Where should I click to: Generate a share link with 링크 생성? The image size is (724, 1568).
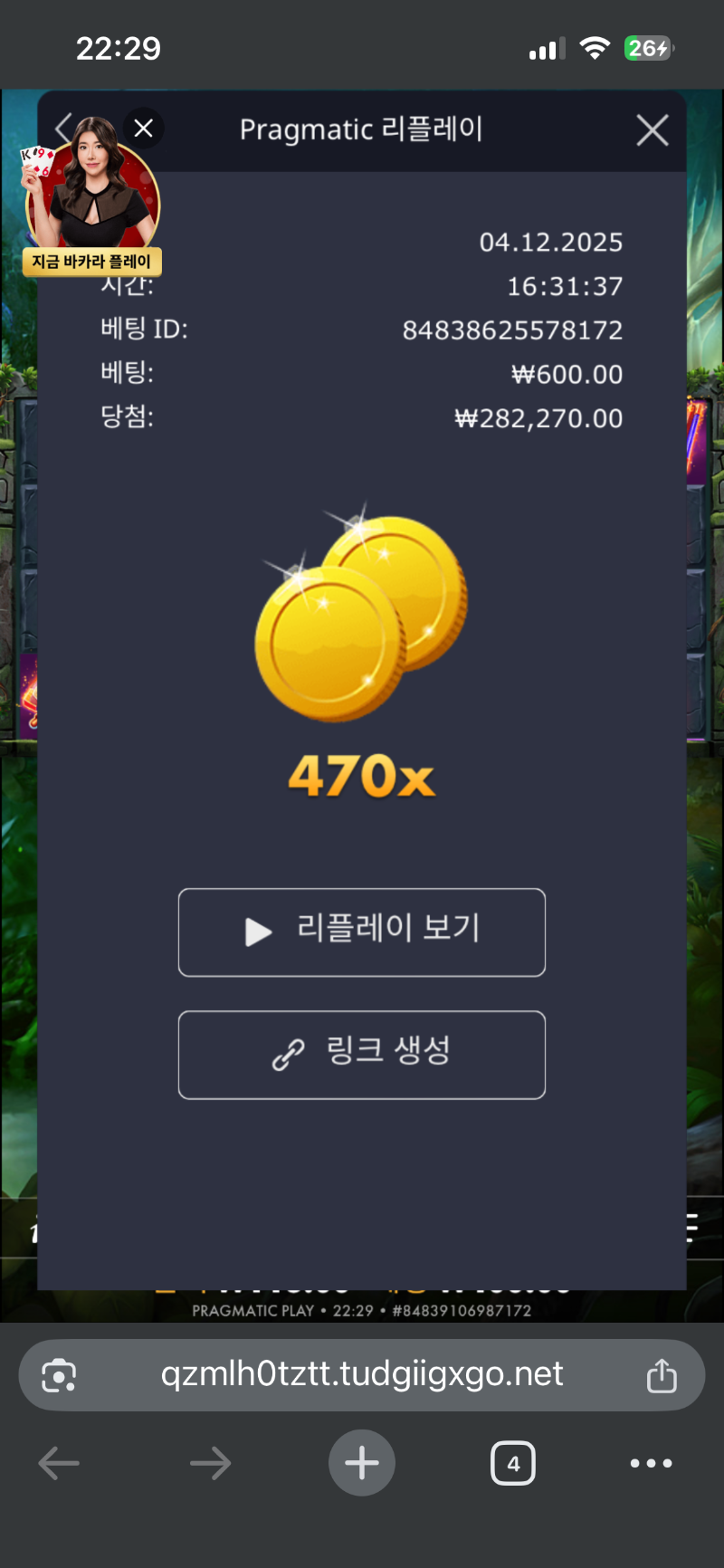362,1054
